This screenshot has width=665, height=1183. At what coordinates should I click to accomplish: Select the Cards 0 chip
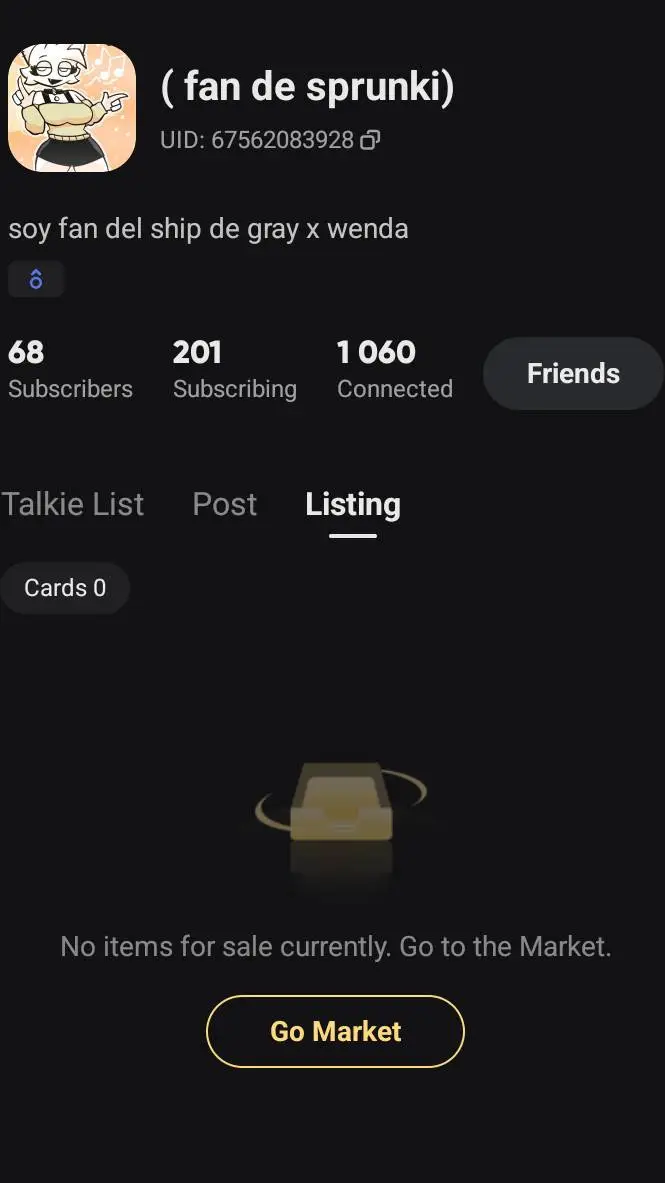pos(65,587)
